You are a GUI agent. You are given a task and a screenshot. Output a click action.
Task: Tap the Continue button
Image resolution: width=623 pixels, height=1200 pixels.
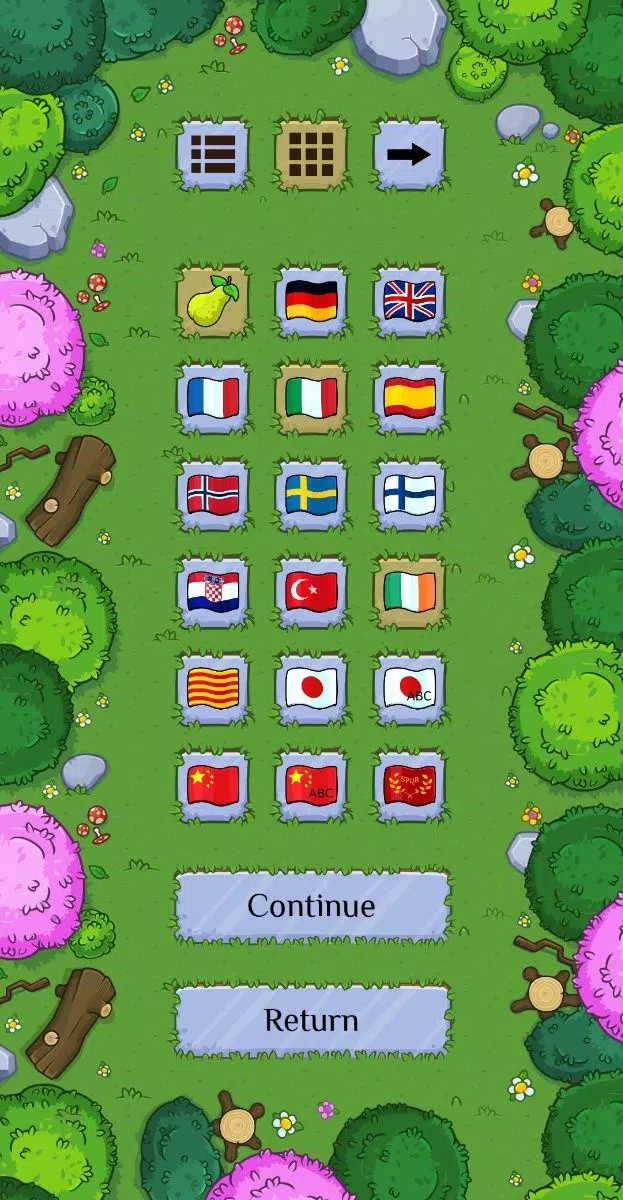tap(311, 906)
